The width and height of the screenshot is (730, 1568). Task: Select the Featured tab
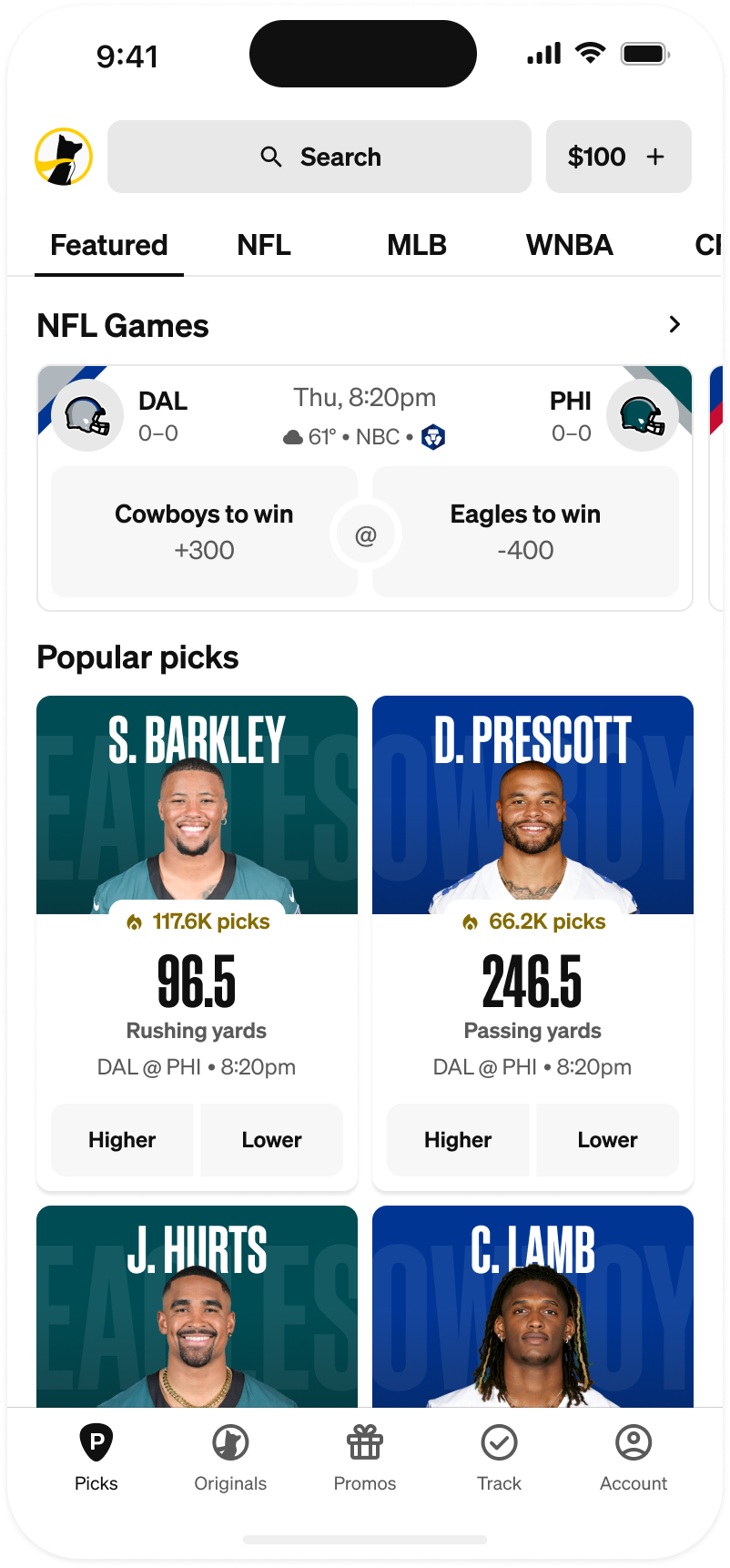[x=108, y=244]
